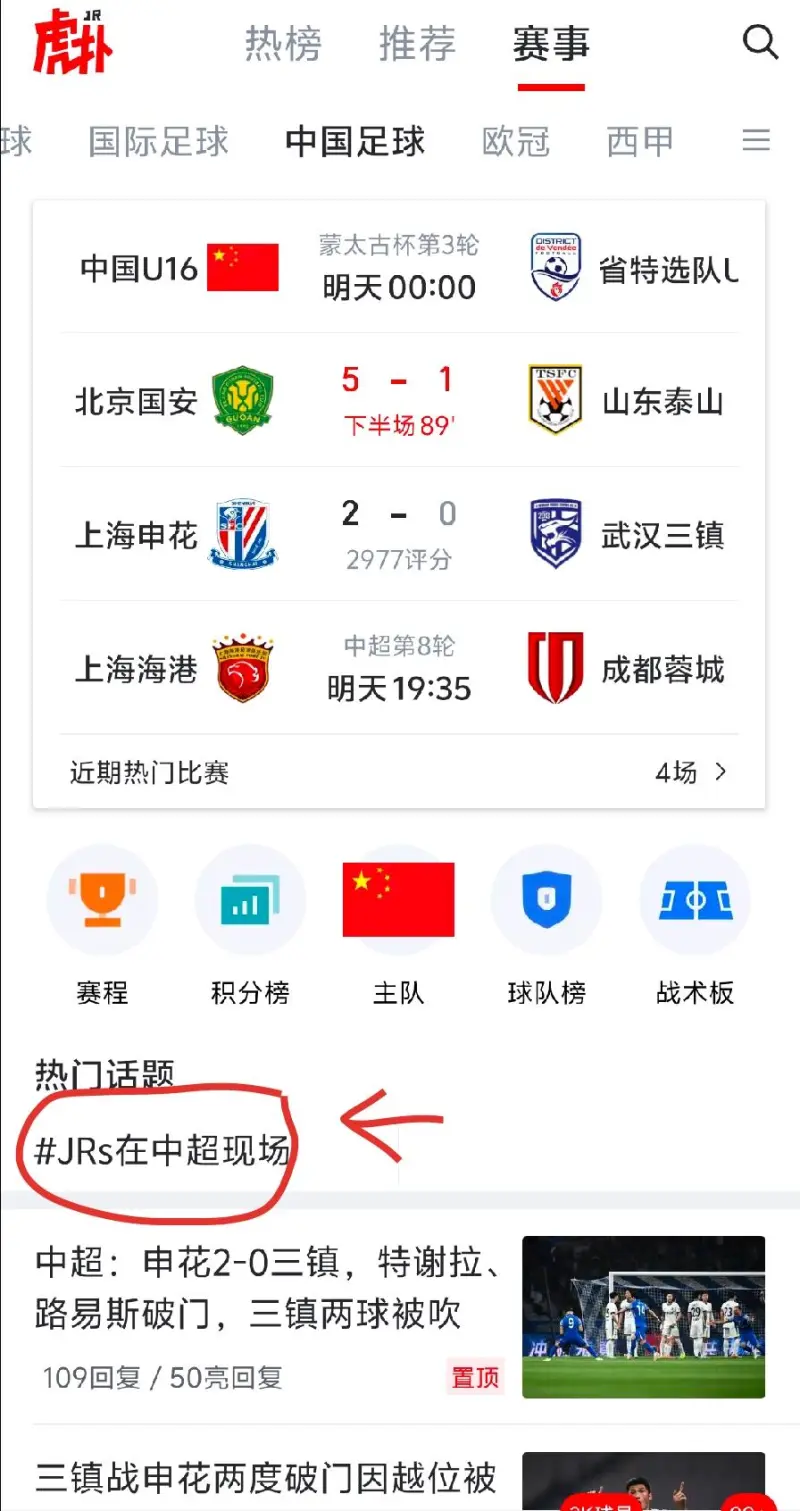Switch to the 热榜 tab
800x1511 pixels.
tap(284, 44)
